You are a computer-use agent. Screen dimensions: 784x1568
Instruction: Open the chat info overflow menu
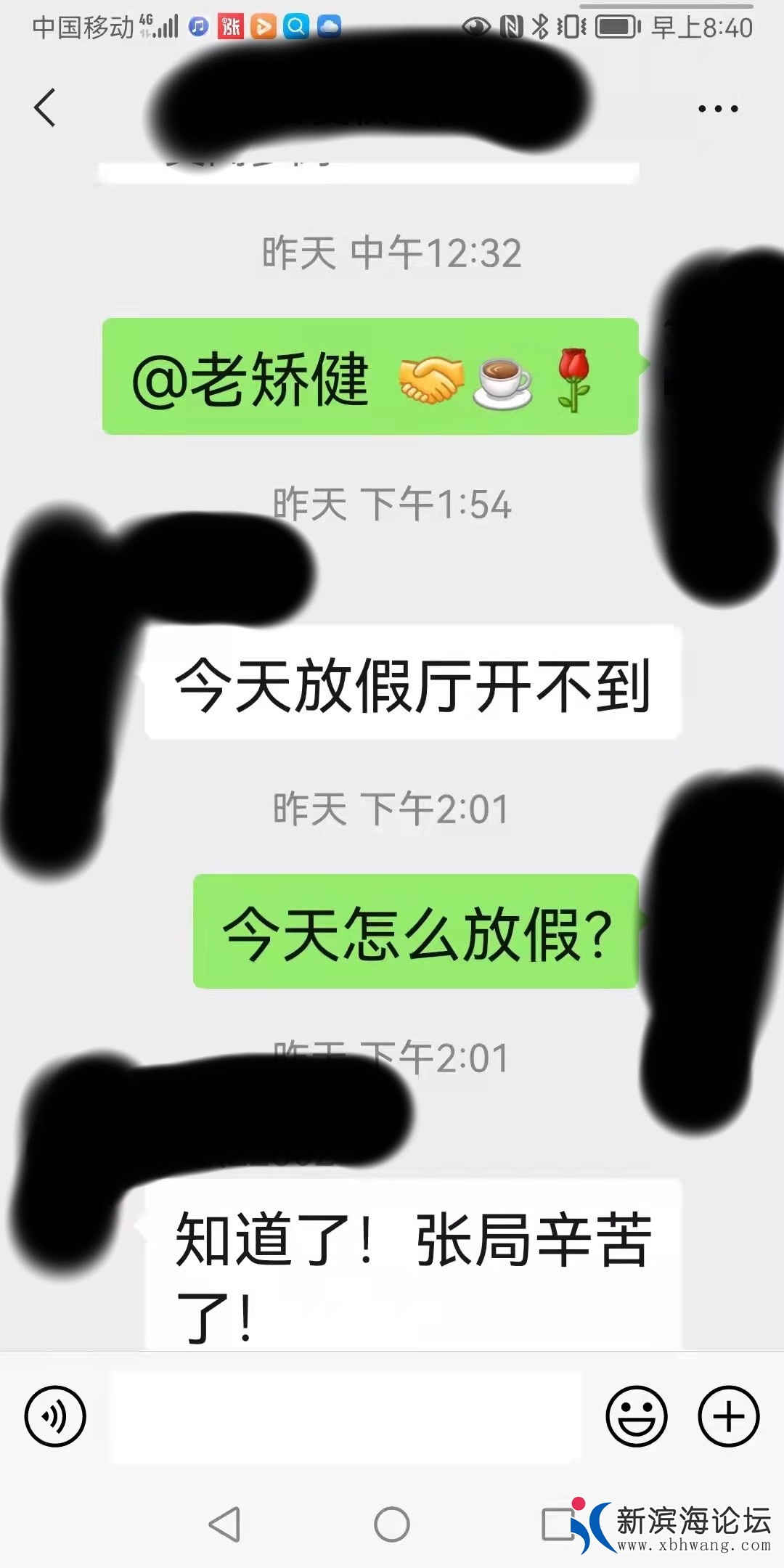click(717, 109)
